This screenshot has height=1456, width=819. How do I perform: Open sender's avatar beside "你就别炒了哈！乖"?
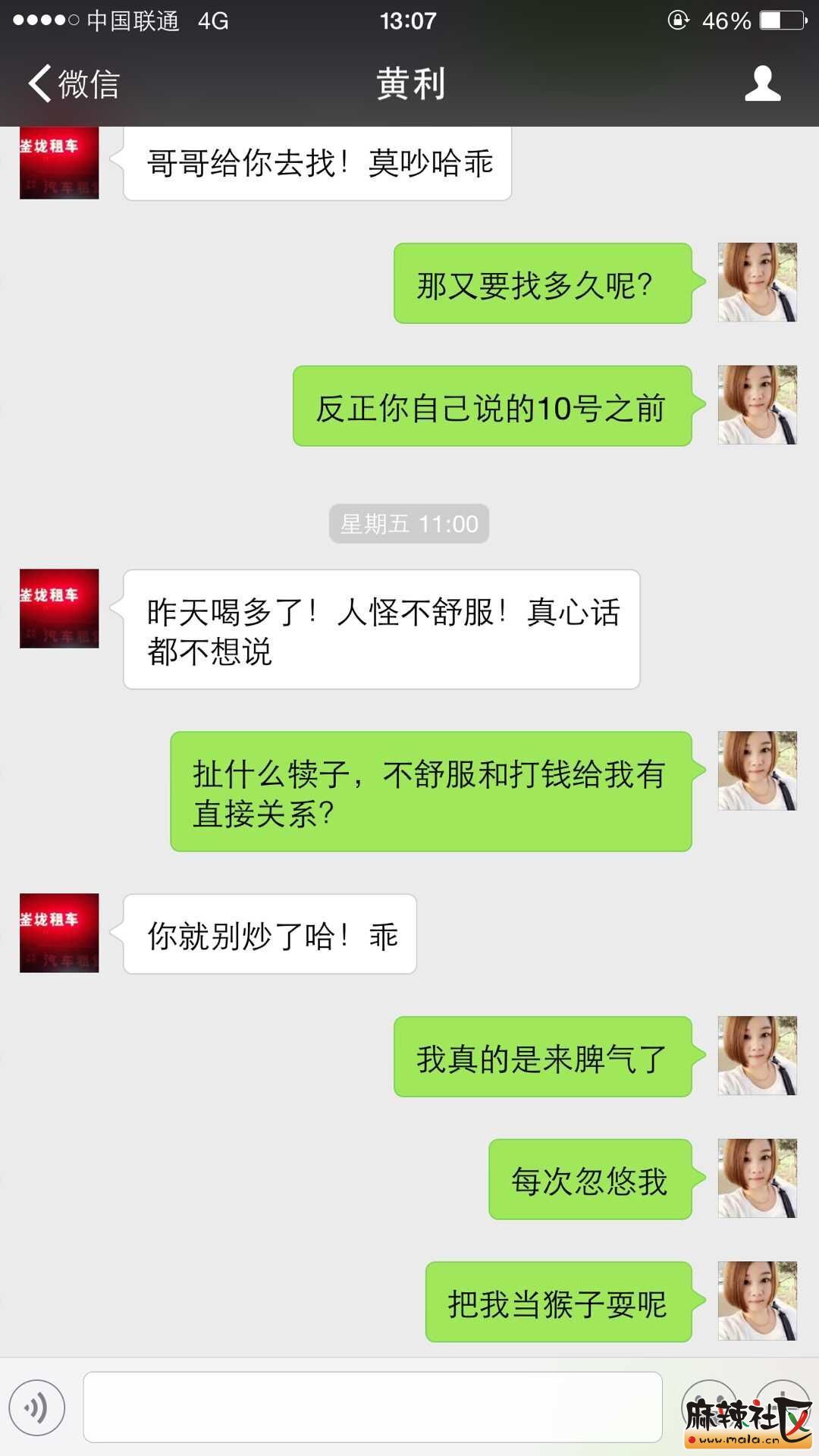[x=59, y=933]
